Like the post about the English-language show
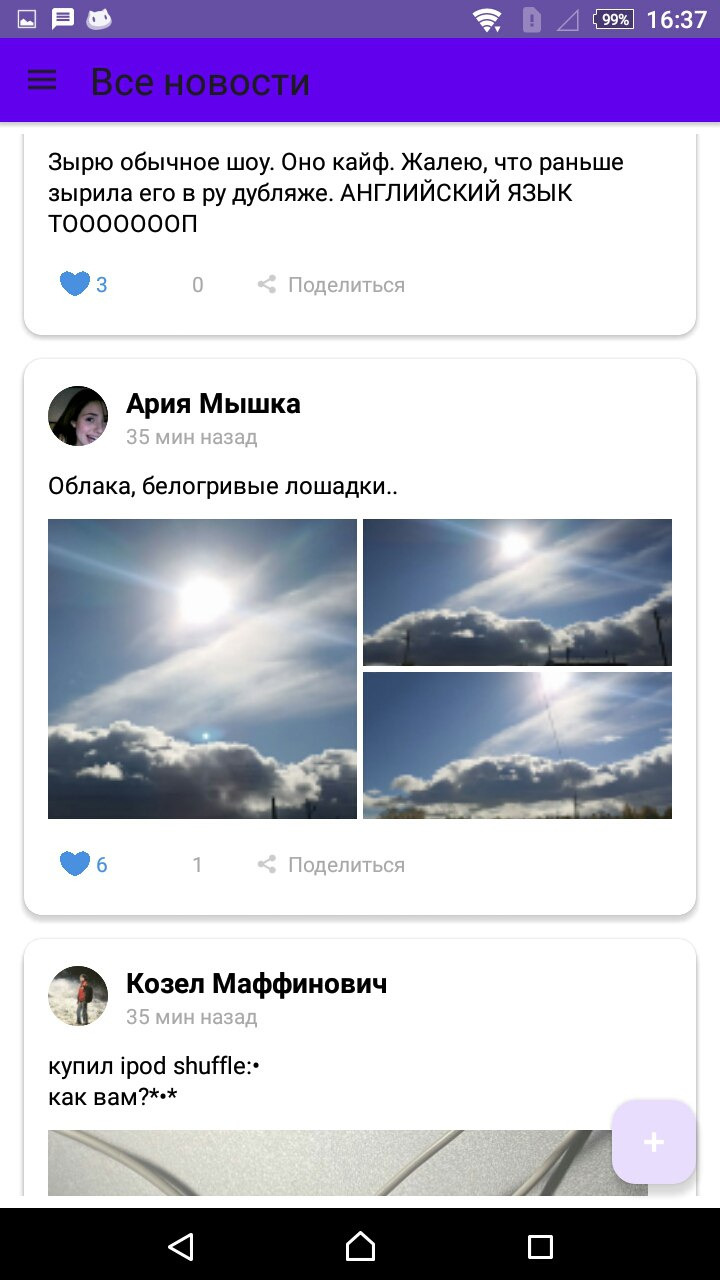 (x=75, y=285)
